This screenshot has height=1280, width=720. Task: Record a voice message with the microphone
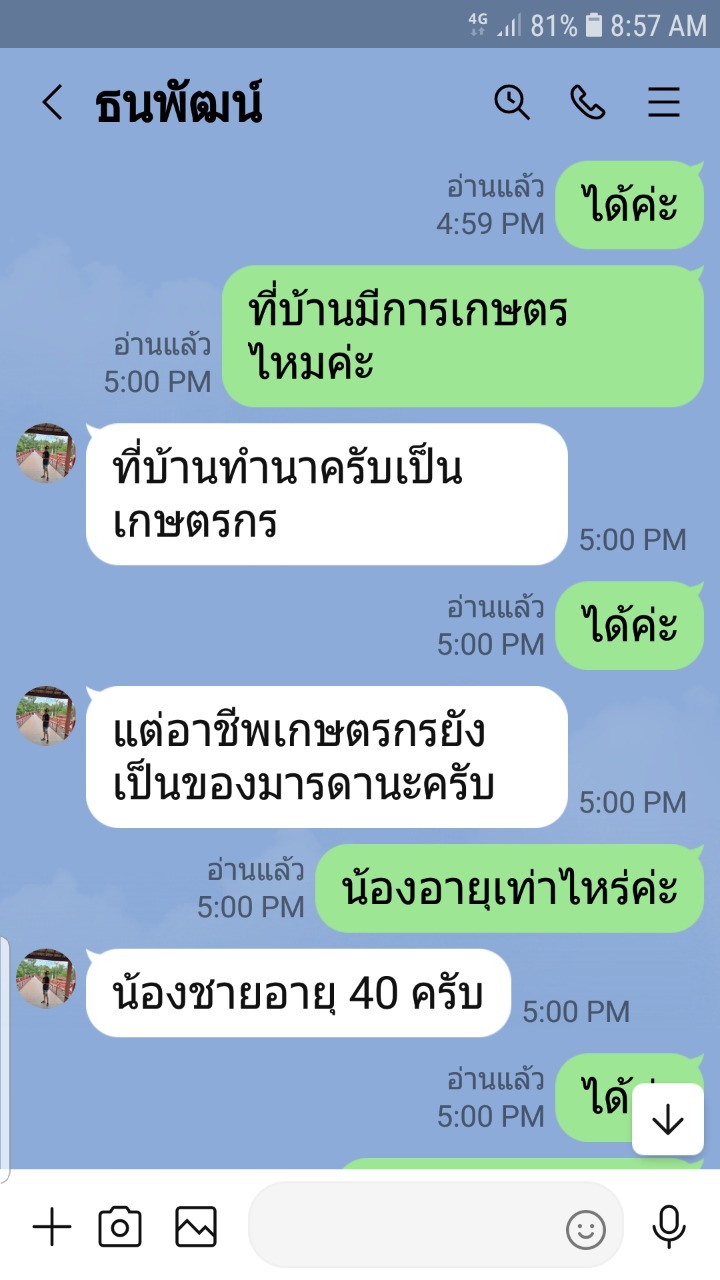(668, 1227)
